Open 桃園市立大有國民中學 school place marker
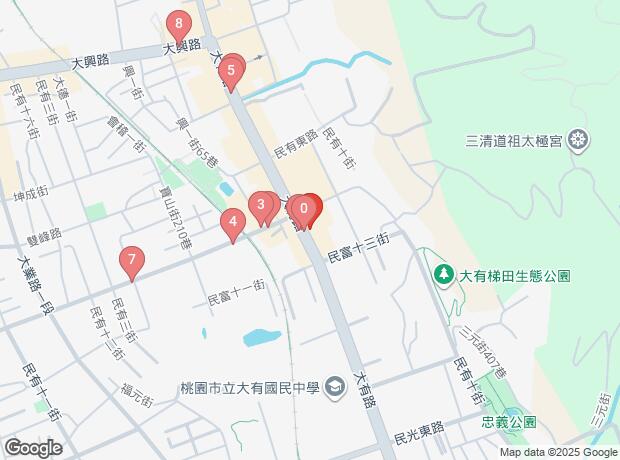The height and width of the screenshot is (460, 620). [x=336, y=386]
